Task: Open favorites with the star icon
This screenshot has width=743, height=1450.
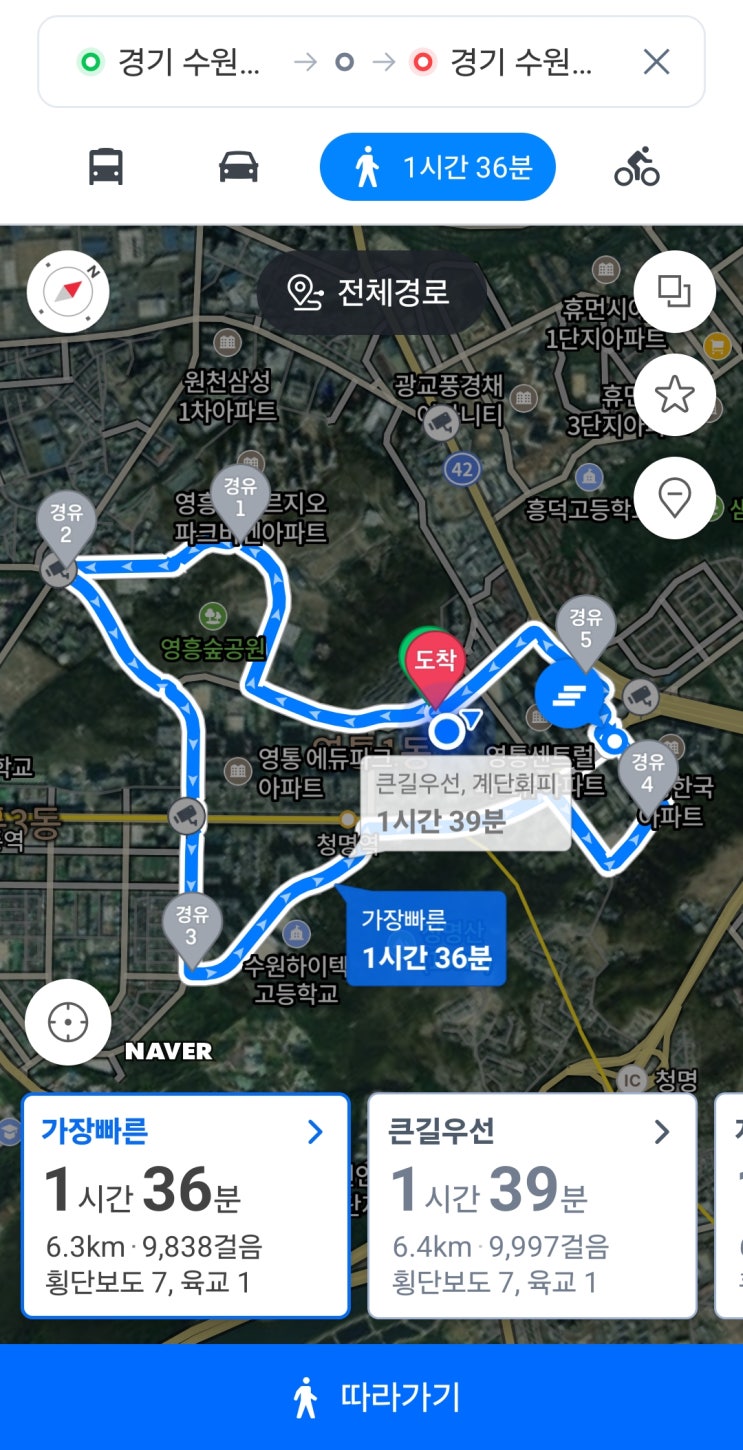Action: 675,395
